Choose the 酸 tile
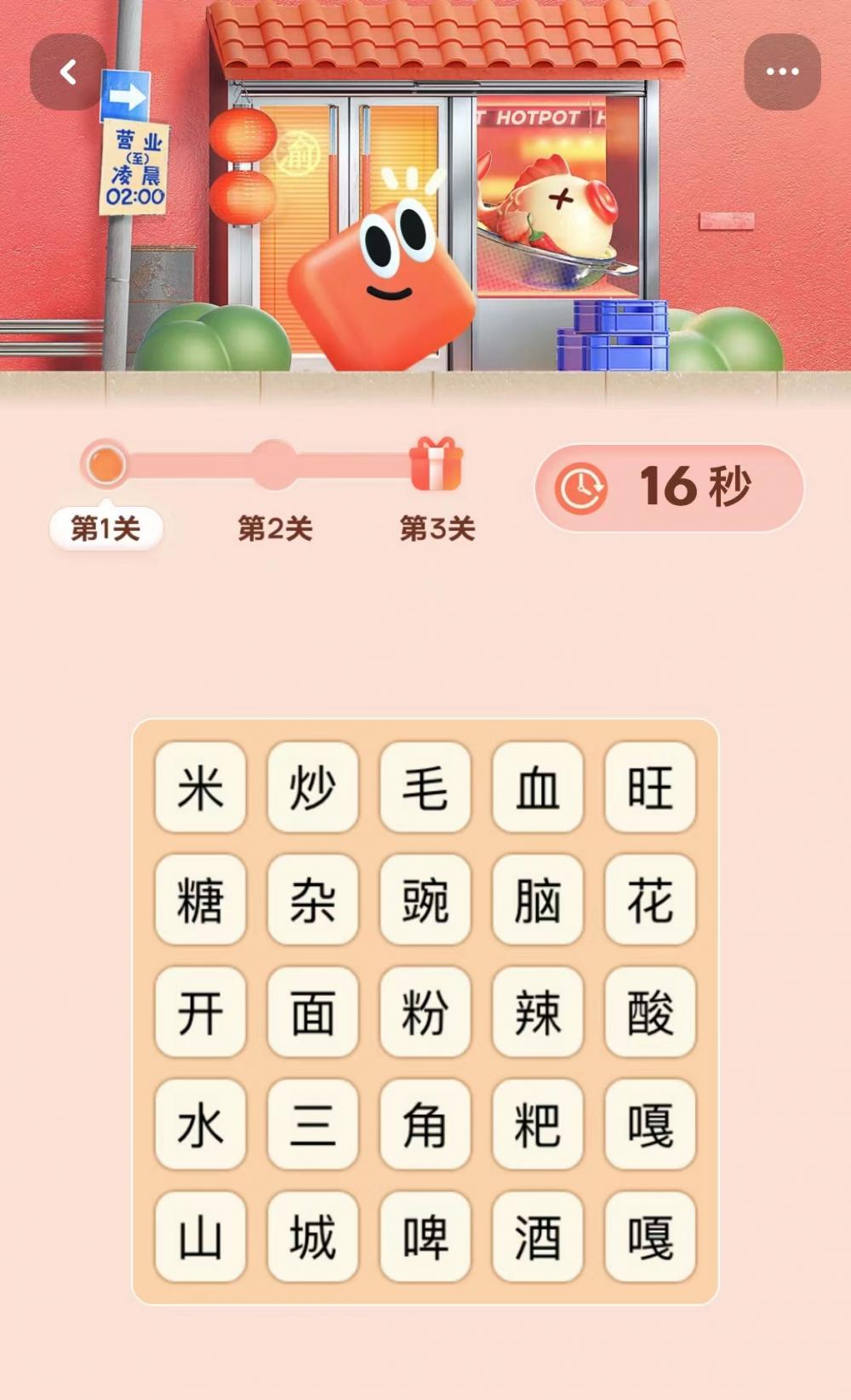This screenshot has height=1400, width=851. [x=650, y=1011]
